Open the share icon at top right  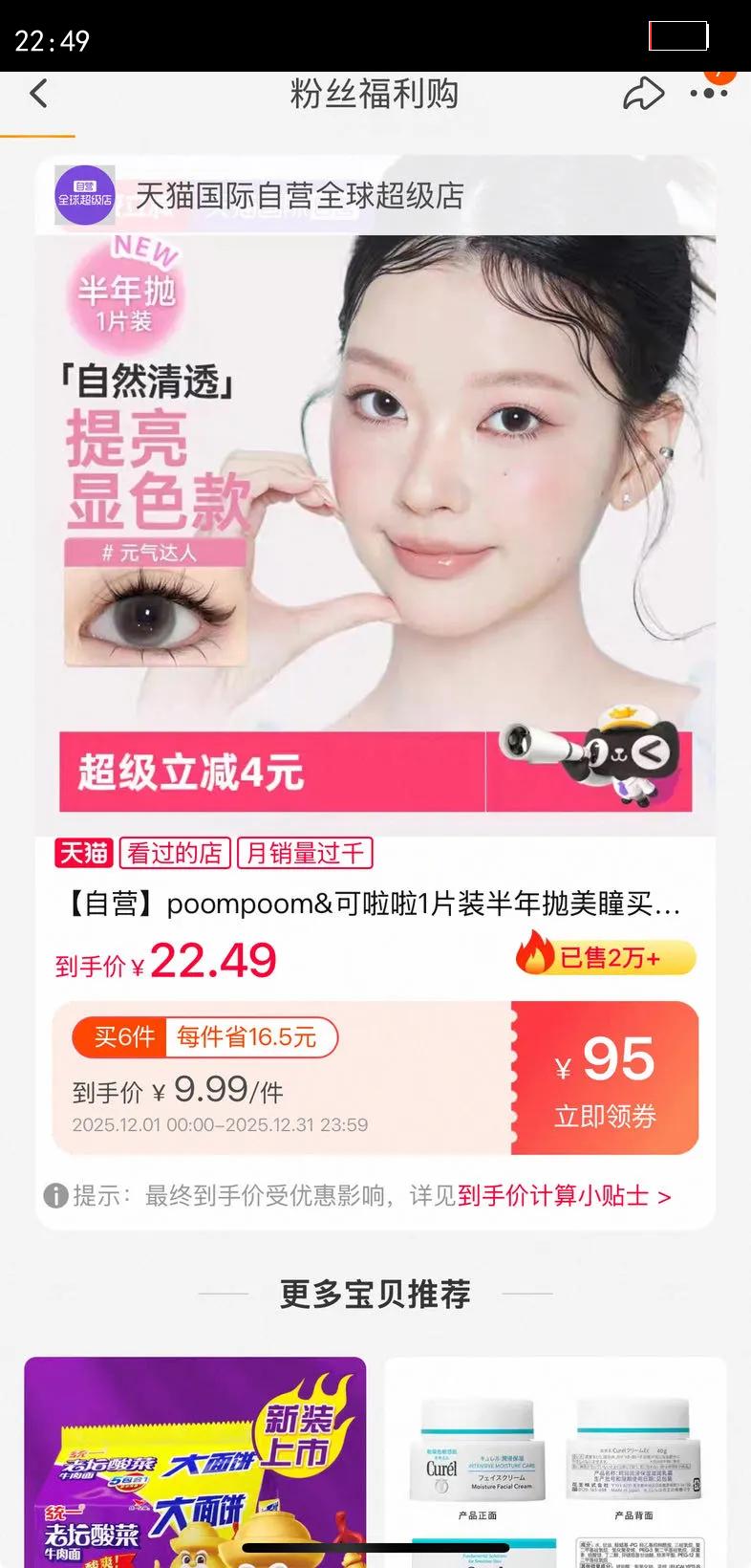pos(643,94)
